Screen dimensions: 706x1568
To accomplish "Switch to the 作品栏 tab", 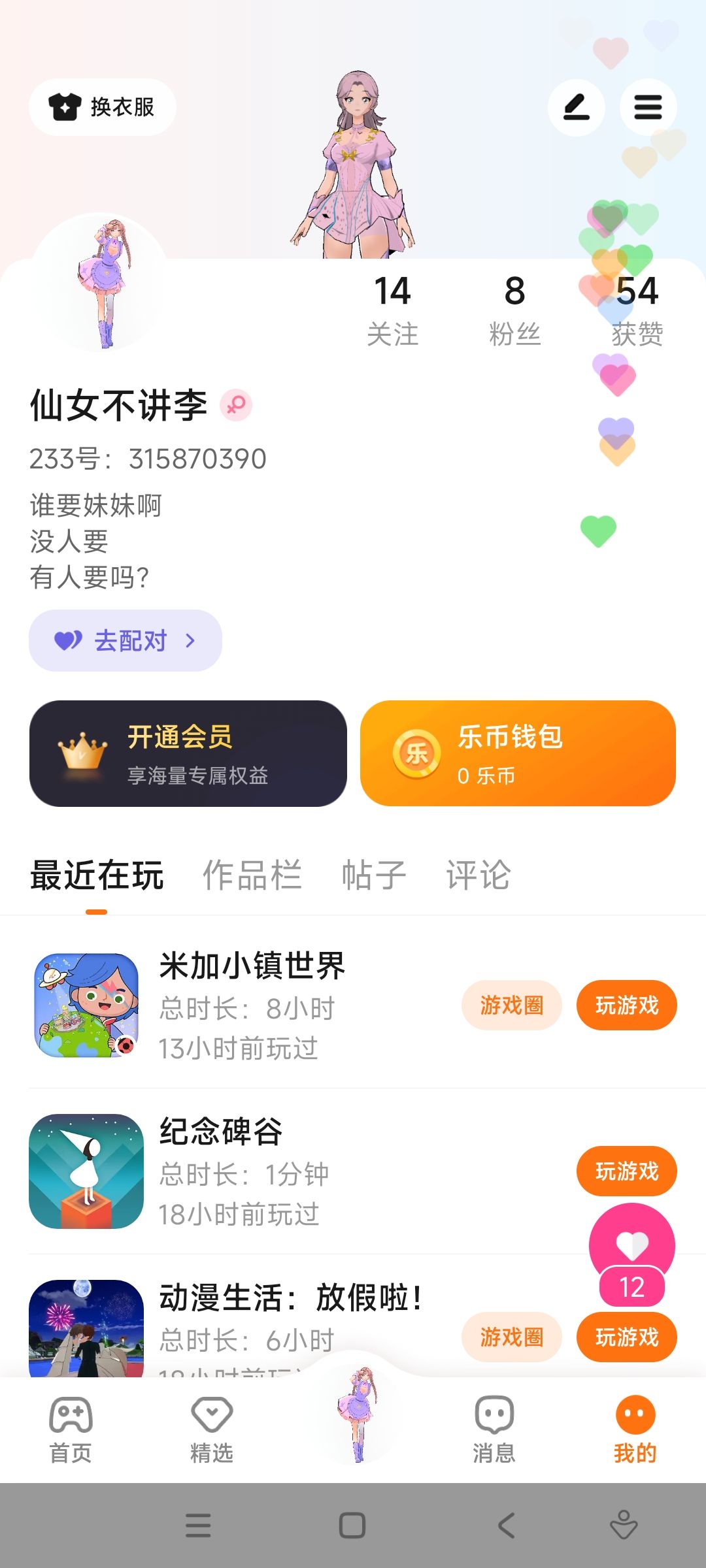I will 252,875.
